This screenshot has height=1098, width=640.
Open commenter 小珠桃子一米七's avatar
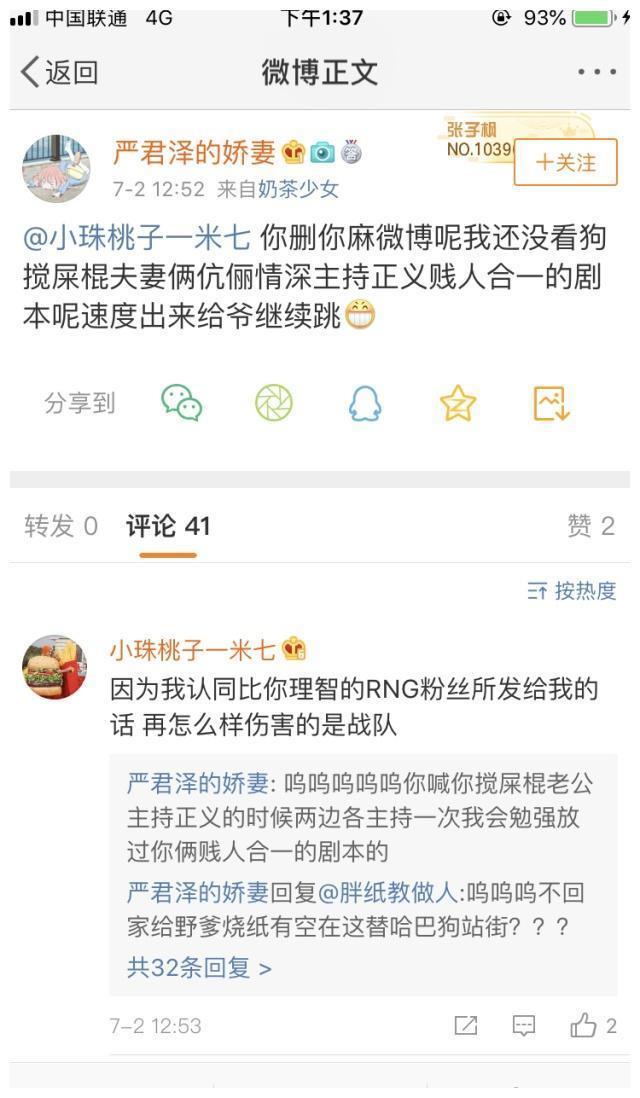tap(55, 666)
